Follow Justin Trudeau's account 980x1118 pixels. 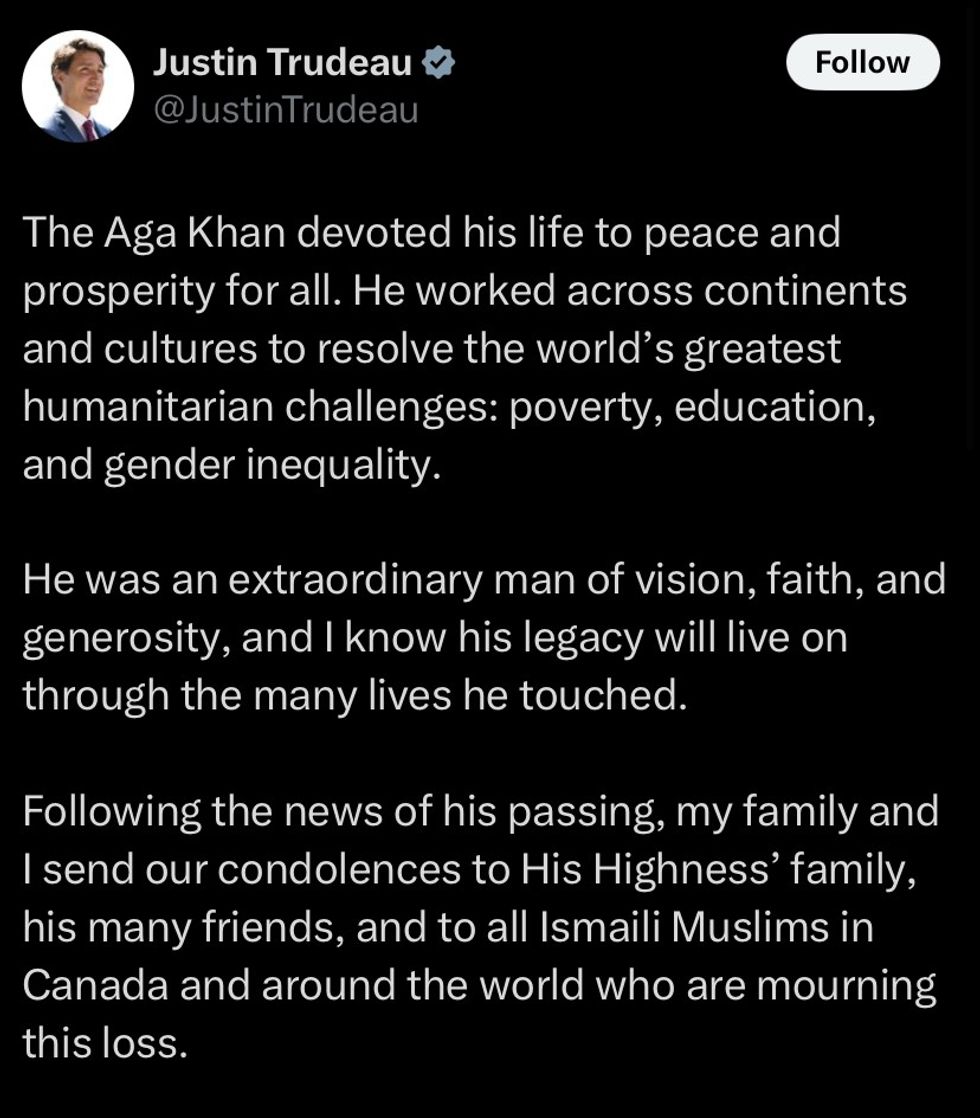pyautogui.click(x=862, y=62)
